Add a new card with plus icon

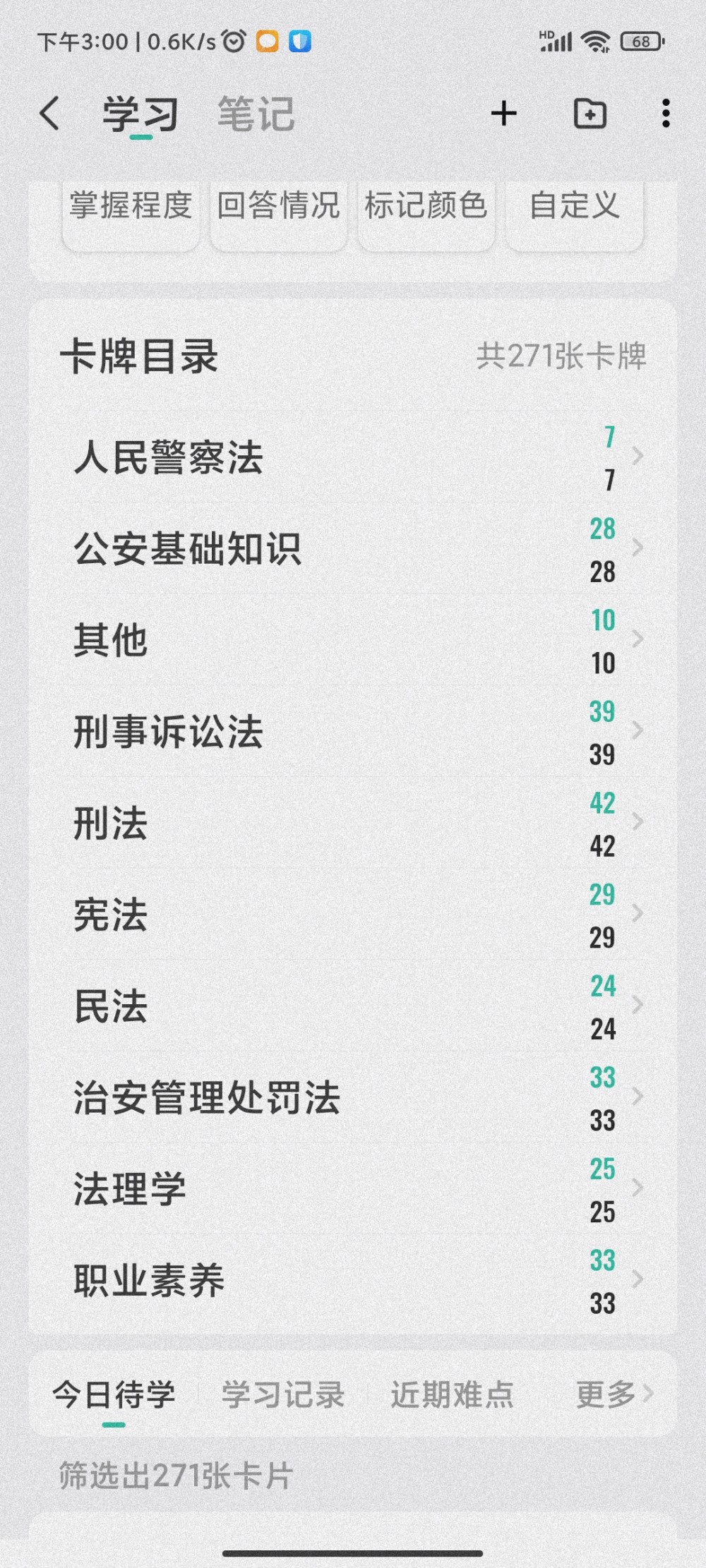click(x=503, y=114)
